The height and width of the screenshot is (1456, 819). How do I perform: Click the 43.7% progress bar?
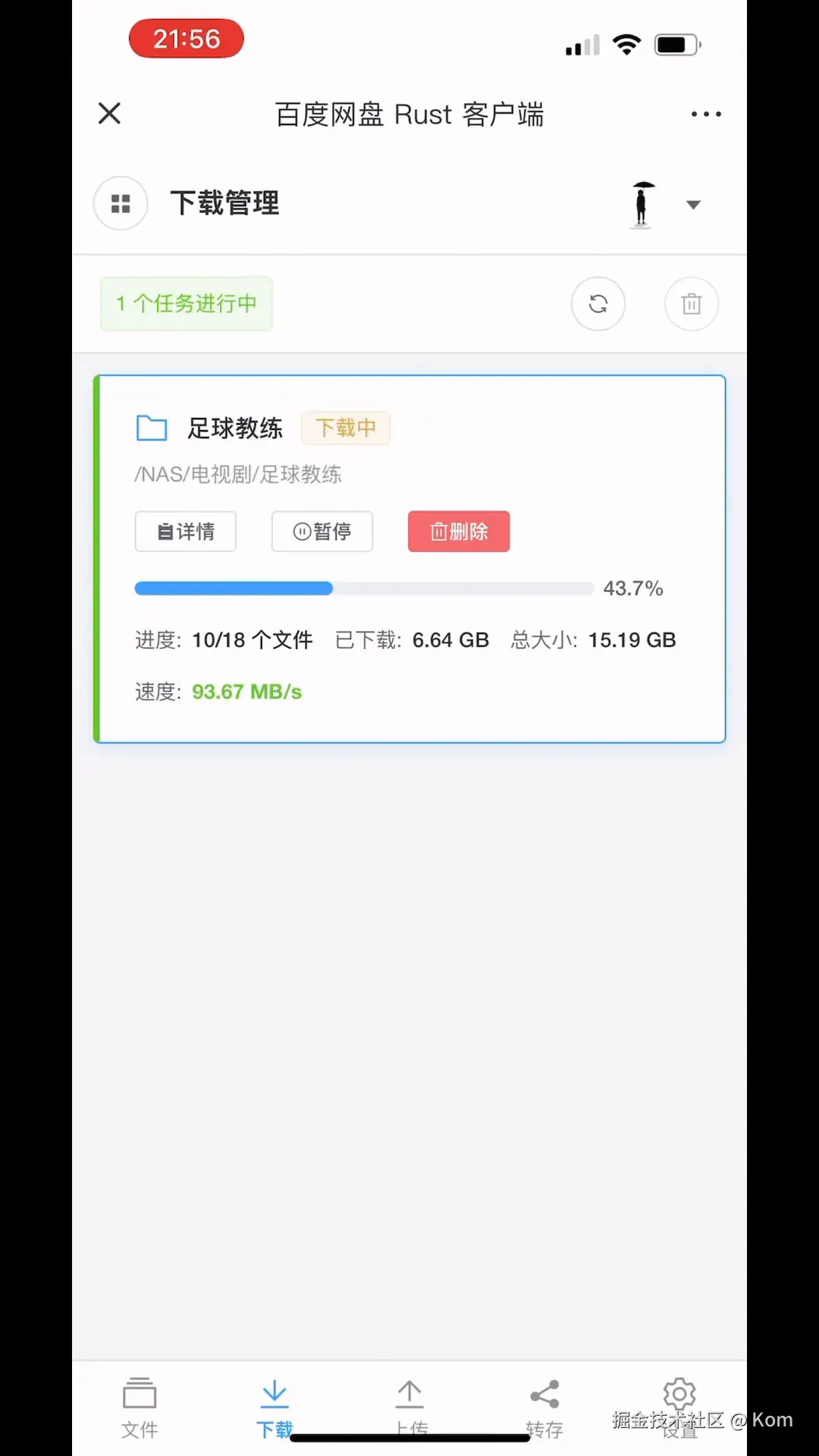[x=364, y=588]
